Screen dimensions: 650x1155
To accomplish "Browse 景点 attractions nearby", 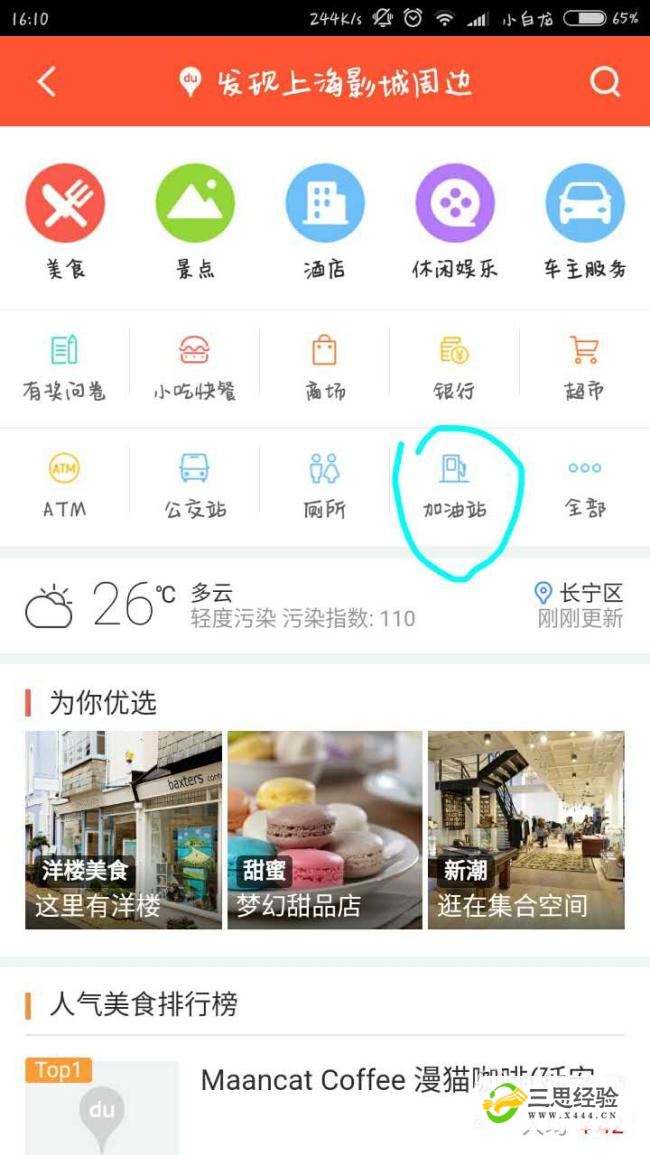I will click(x=195, y=222).
